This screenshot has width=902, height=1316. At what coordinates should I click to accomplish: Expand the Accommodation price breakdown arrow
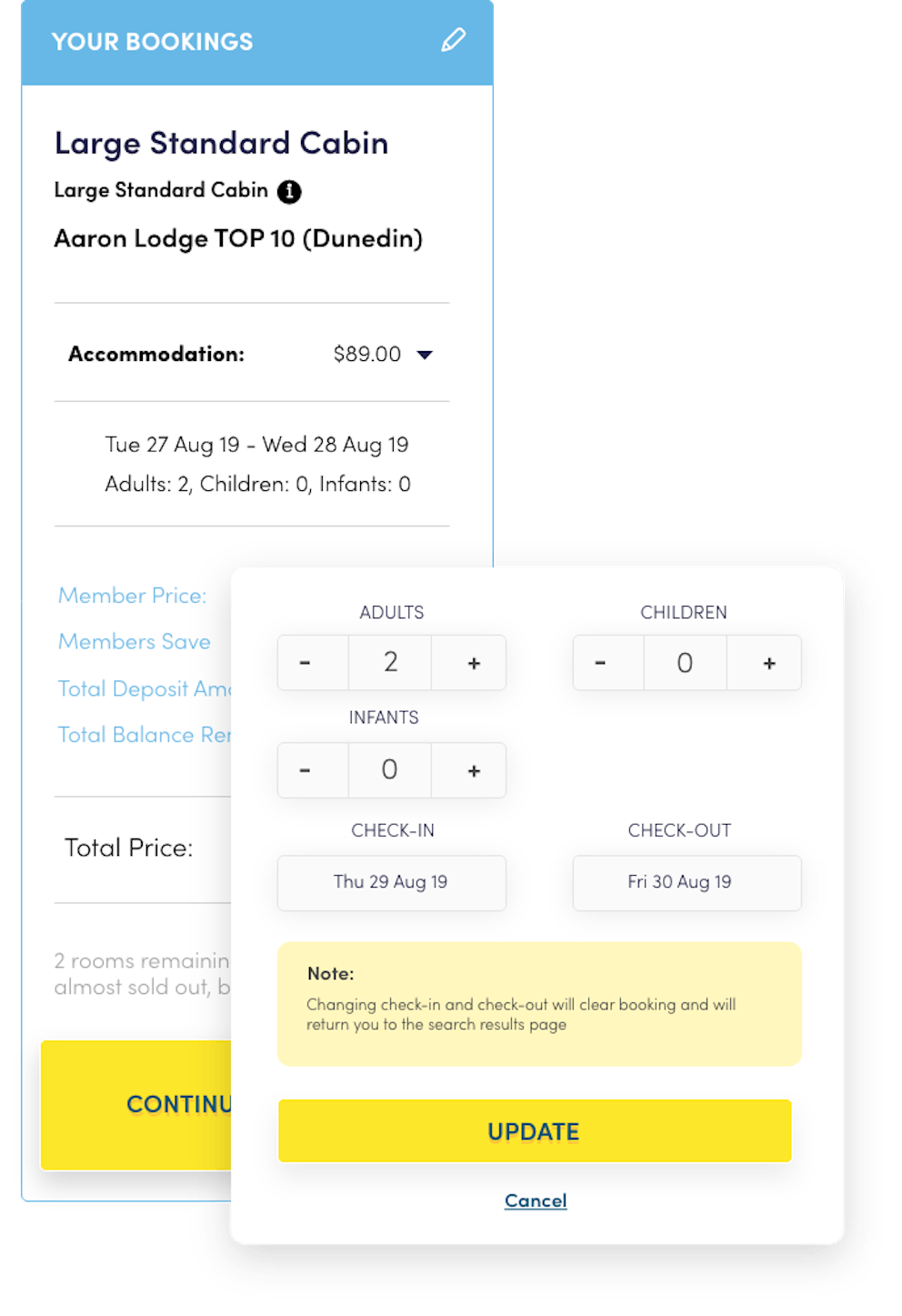click(426, 356)
